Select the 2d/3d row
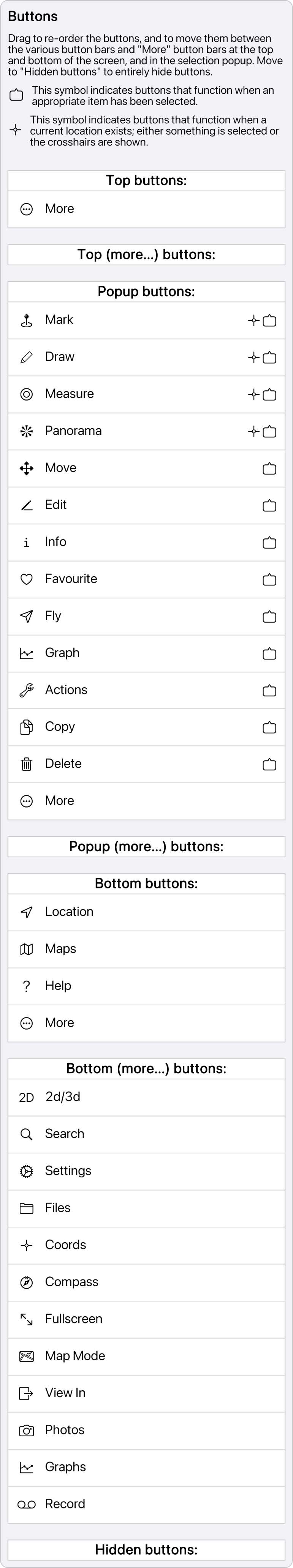 tap(146, 1097)
